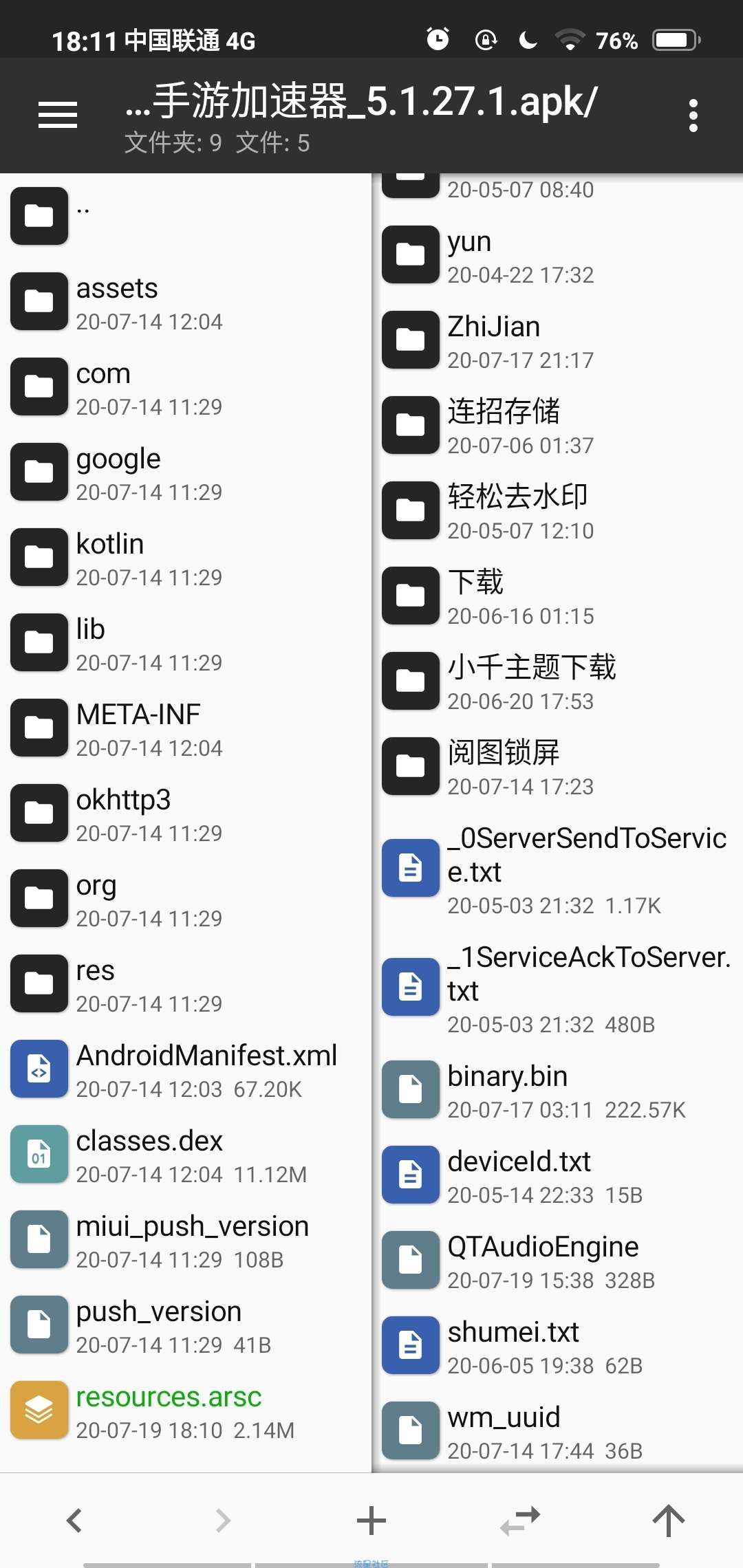
Task: Open the hamburger drawer menu
Action: coord(58,115)
